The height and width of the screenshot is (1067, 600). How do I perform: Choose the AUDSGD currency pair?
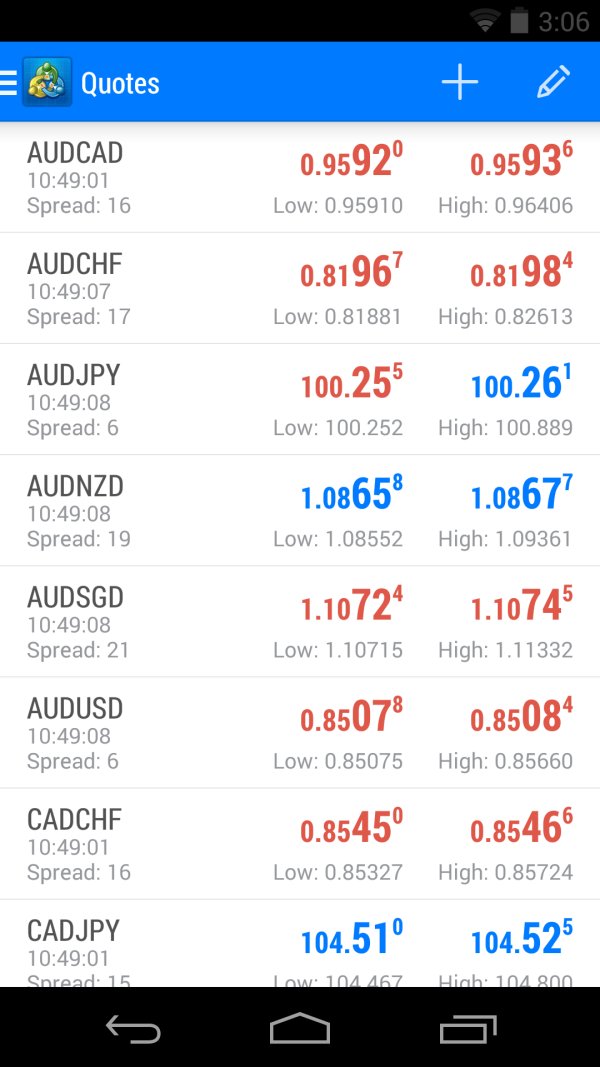coord(300,622)
